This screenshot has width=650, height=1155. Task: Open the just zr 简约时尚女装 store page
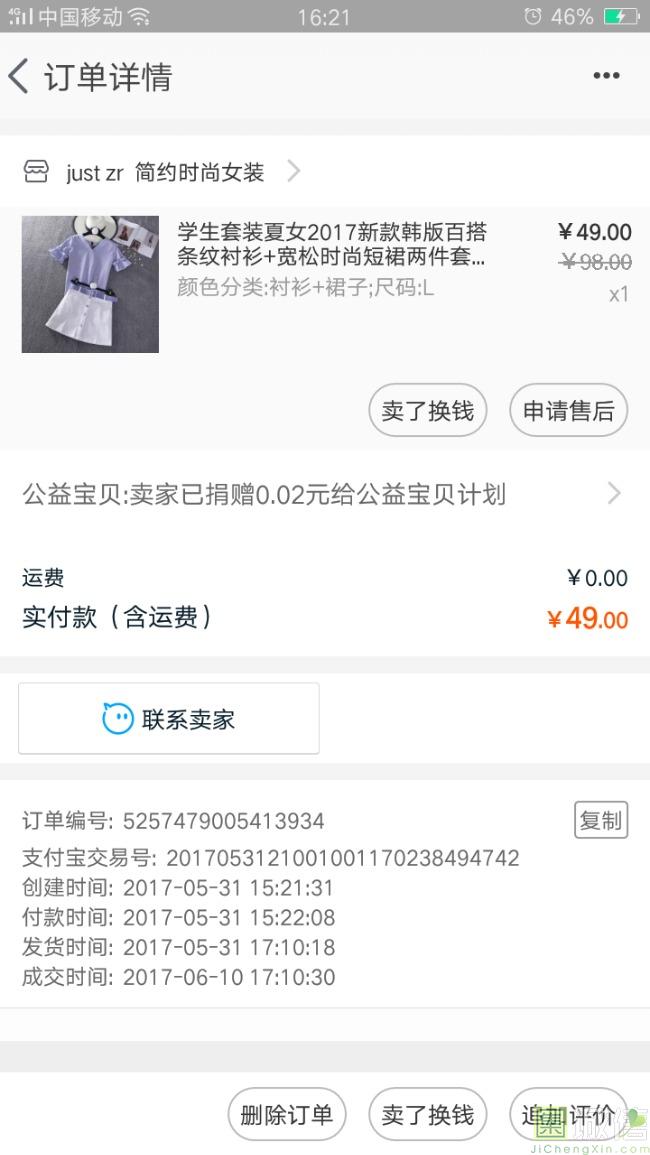(x=165, y=172)
